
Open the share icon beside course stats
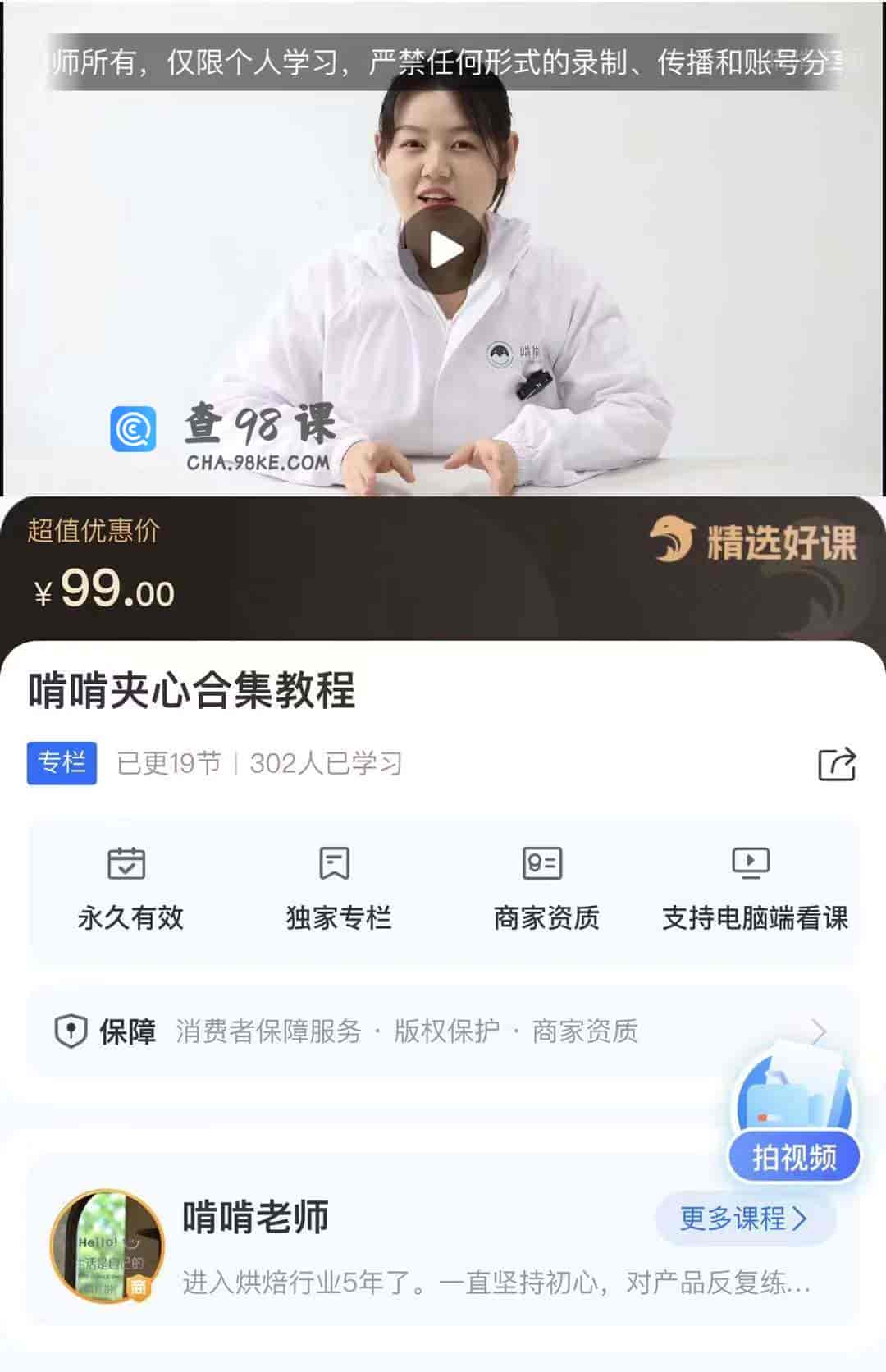coord(838,762)
